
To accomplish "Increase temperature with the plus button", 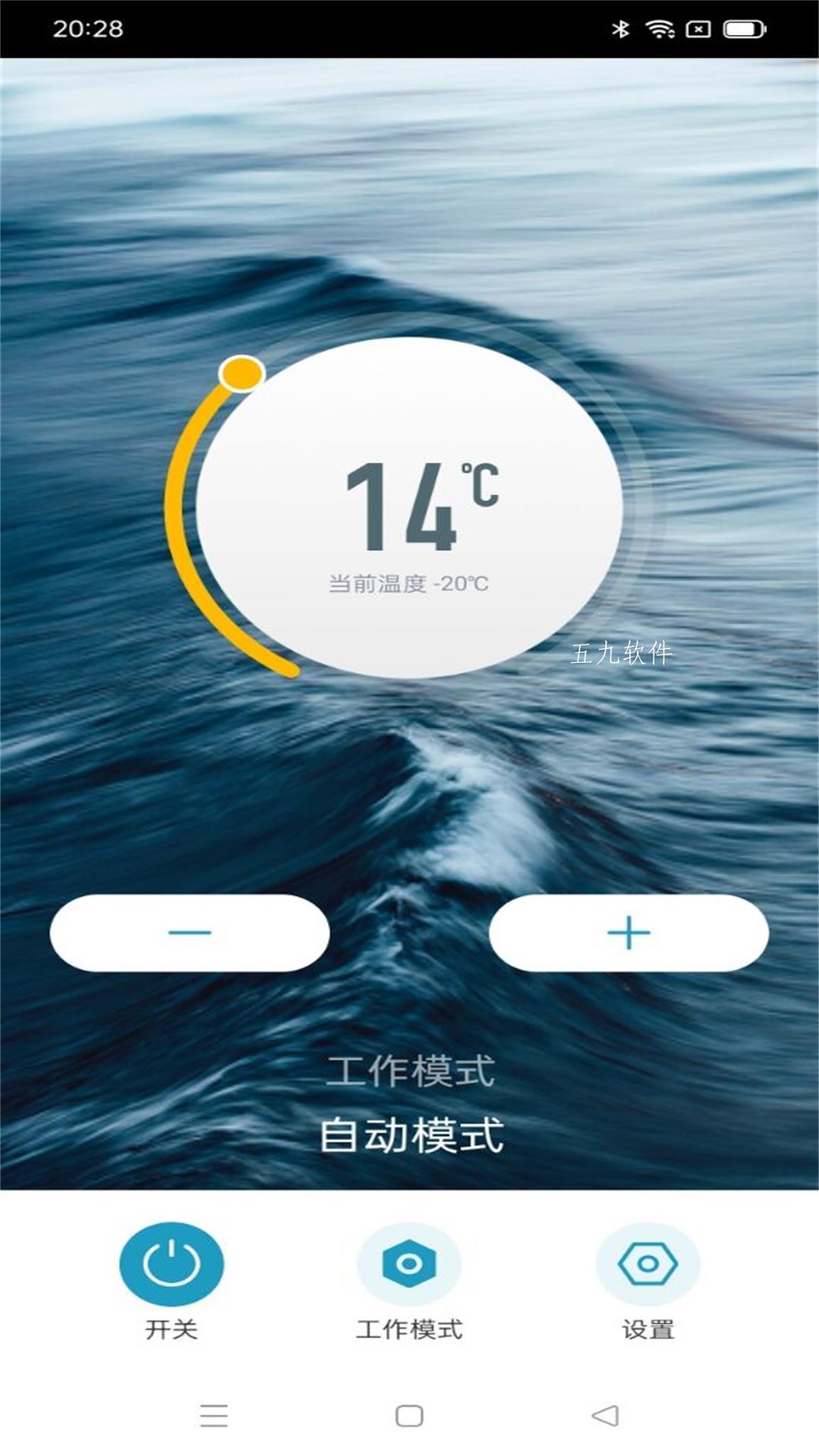I will tap(629, 933).
